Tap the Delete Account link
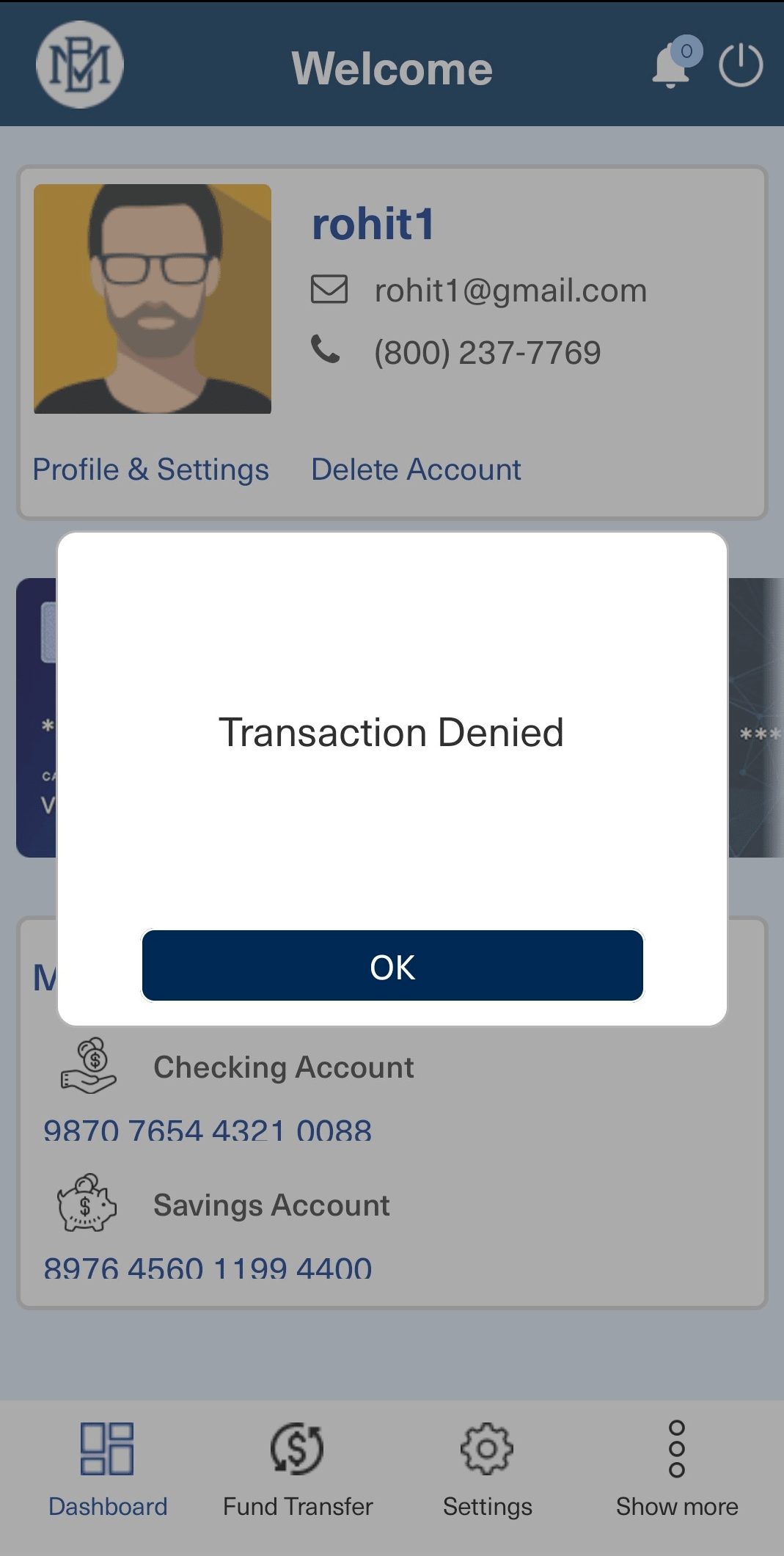The height and width of the screenshot is (1556, 784). coord(416,470)
